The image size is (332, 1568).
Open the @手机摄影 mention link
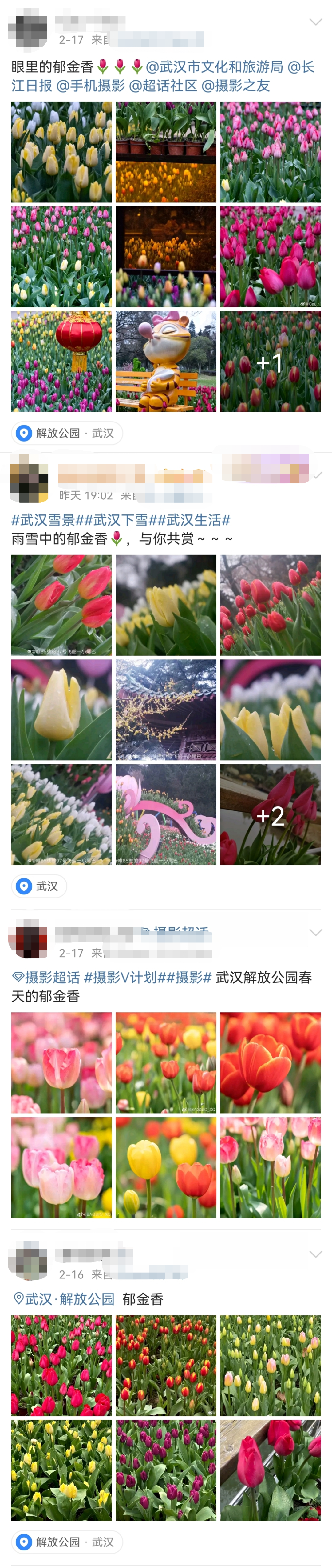pyautogui.click(x=91, y=85)
